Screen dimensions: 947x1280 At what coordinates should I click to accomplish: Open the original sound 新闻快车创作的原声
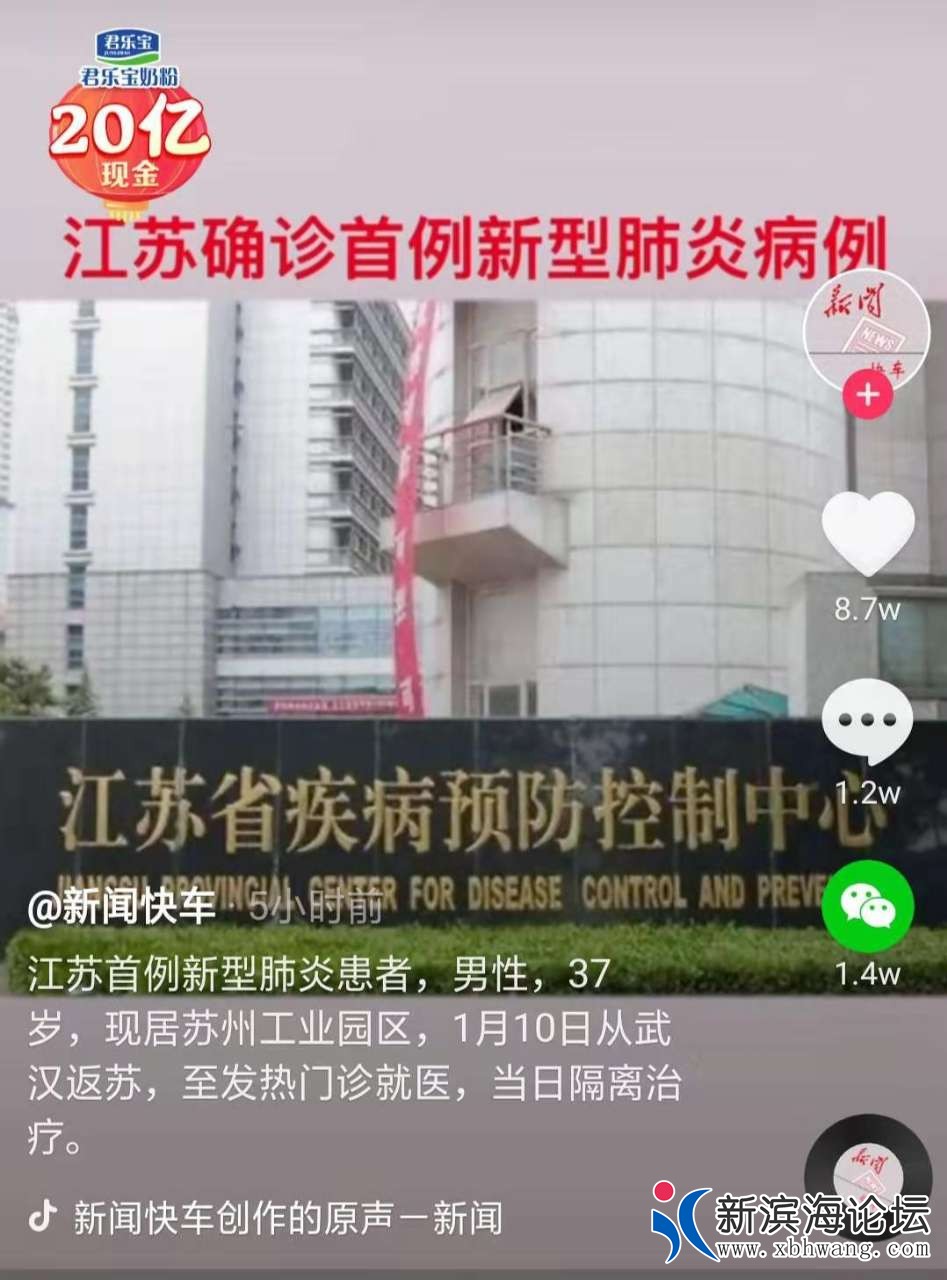[287, 1217]
